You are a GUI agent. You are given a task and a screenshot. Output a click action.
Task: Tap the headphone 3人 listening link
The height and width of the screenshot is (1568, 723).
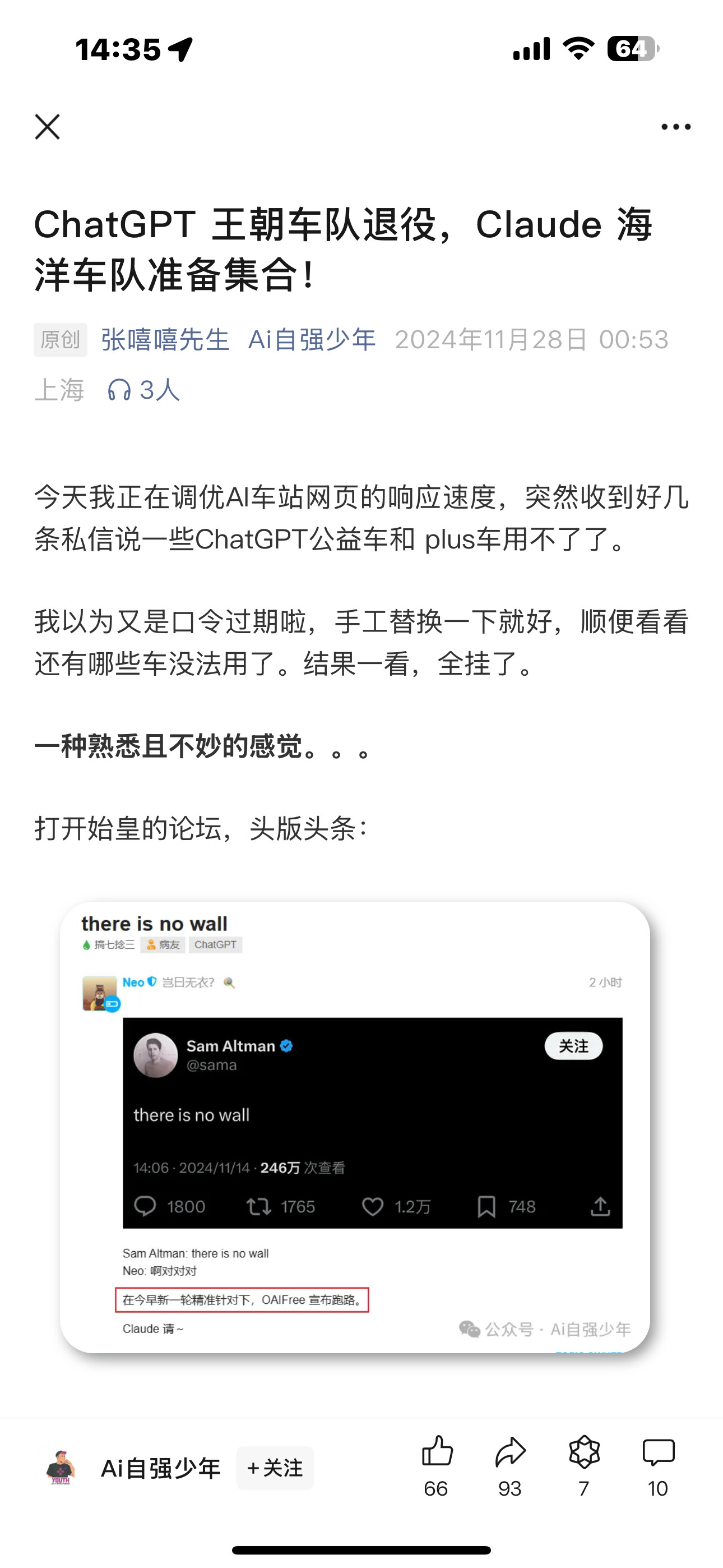pos(143,390)
